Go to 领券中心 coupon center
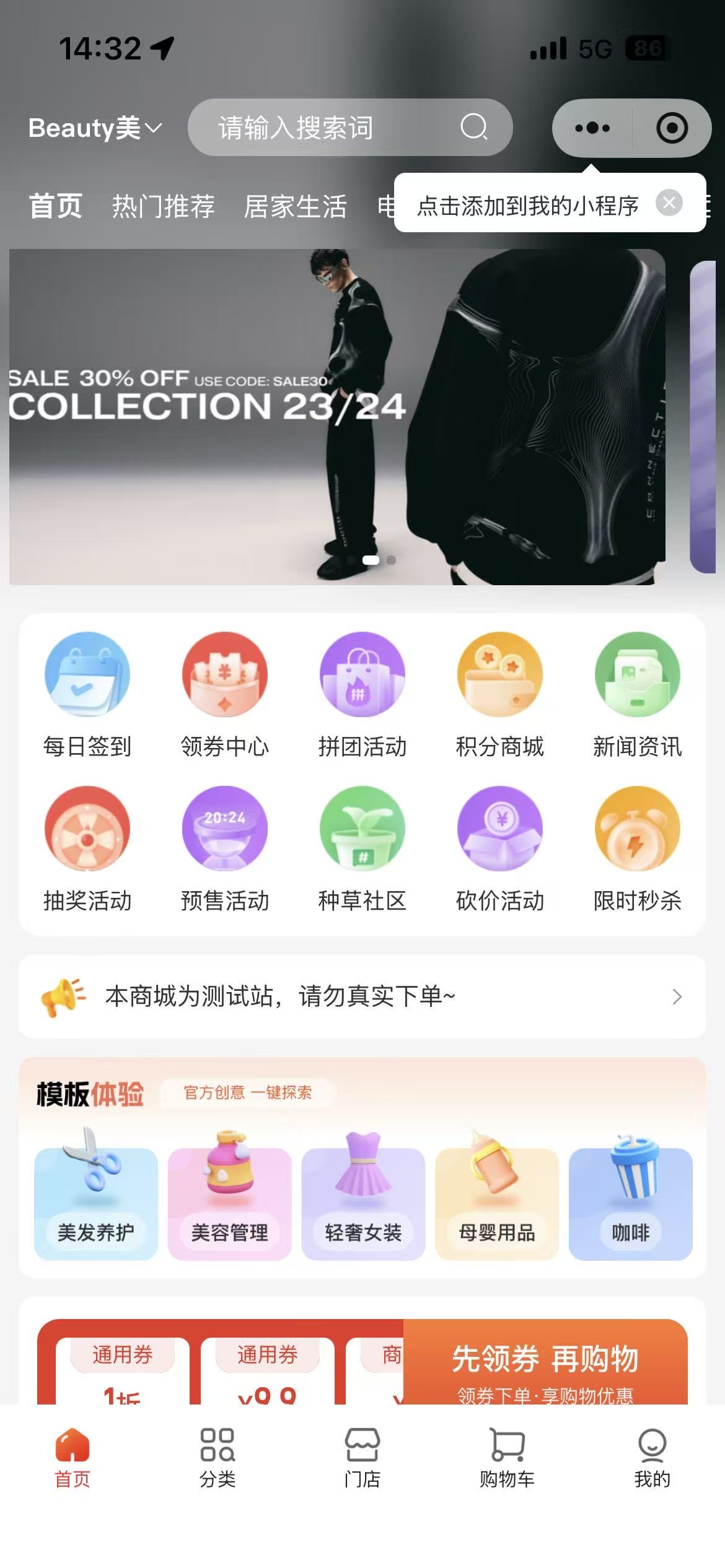Screen dimensions: 725x1568 tap(225, 694)
